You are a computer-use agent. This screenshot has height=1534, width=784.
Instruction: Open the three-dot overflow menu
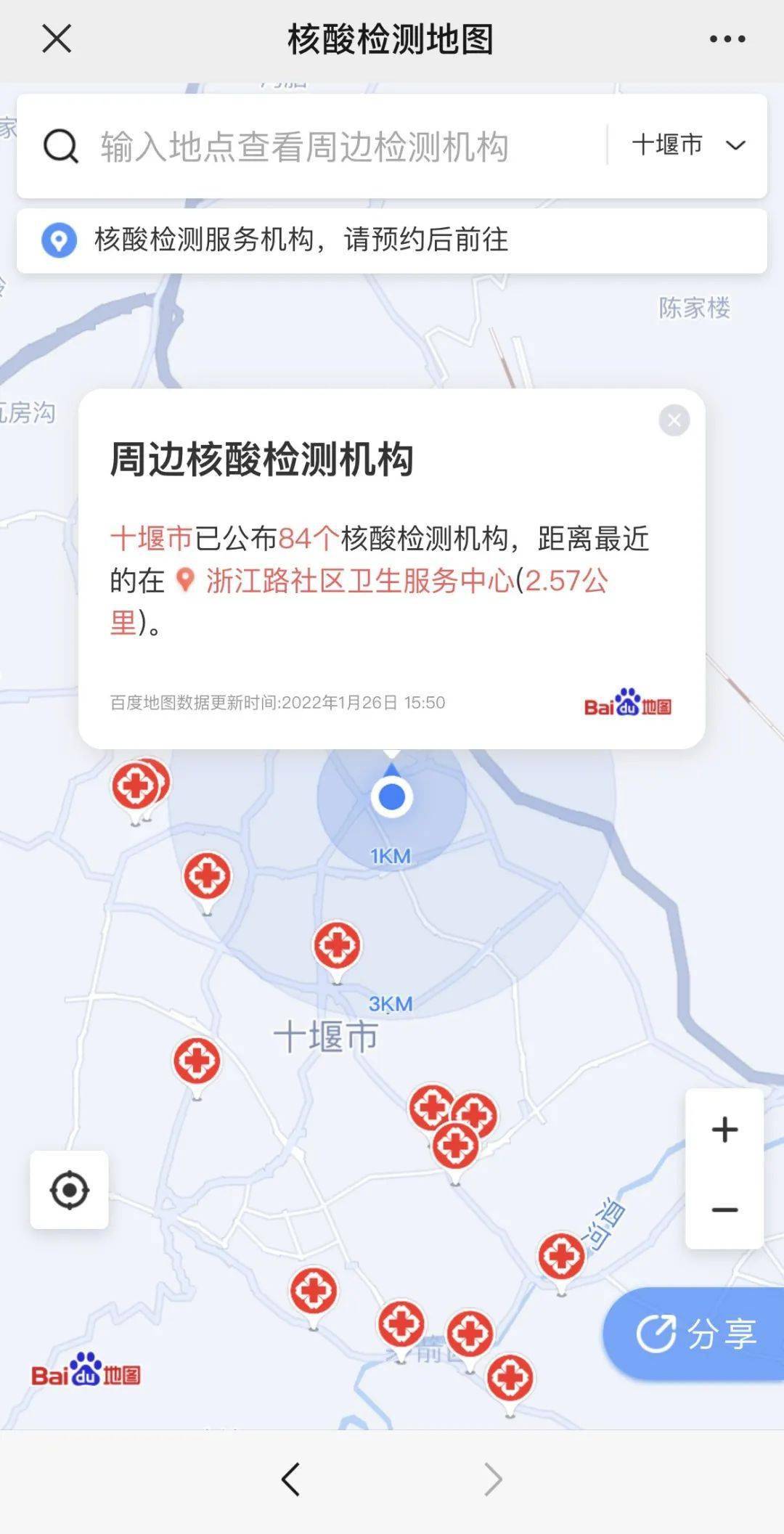click(727, 39)
